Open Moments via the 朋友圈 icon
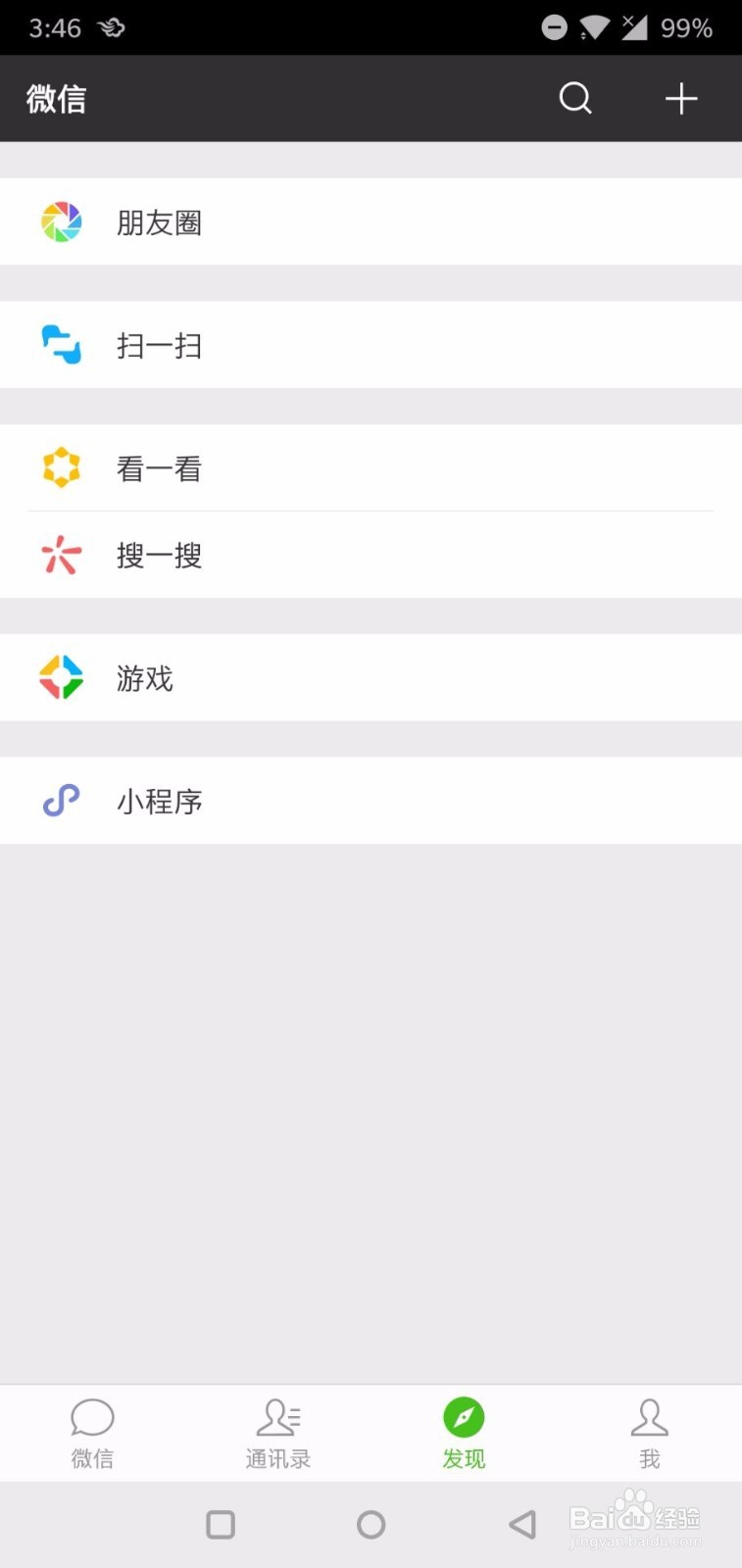Screen dimensions: 742x1568 pos(61,221)
